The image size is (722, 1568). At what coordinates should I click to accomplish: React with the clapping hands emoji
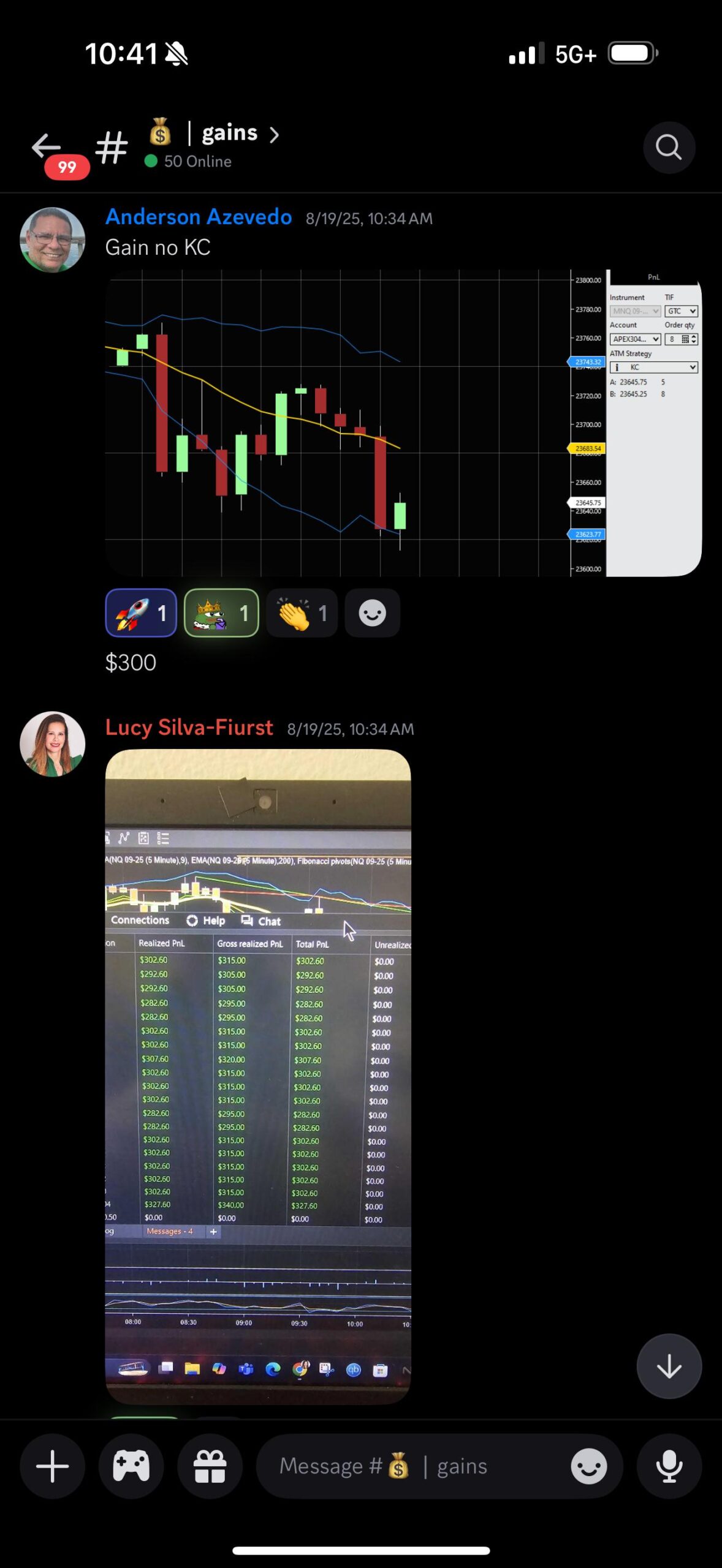[x=302, y=613]
